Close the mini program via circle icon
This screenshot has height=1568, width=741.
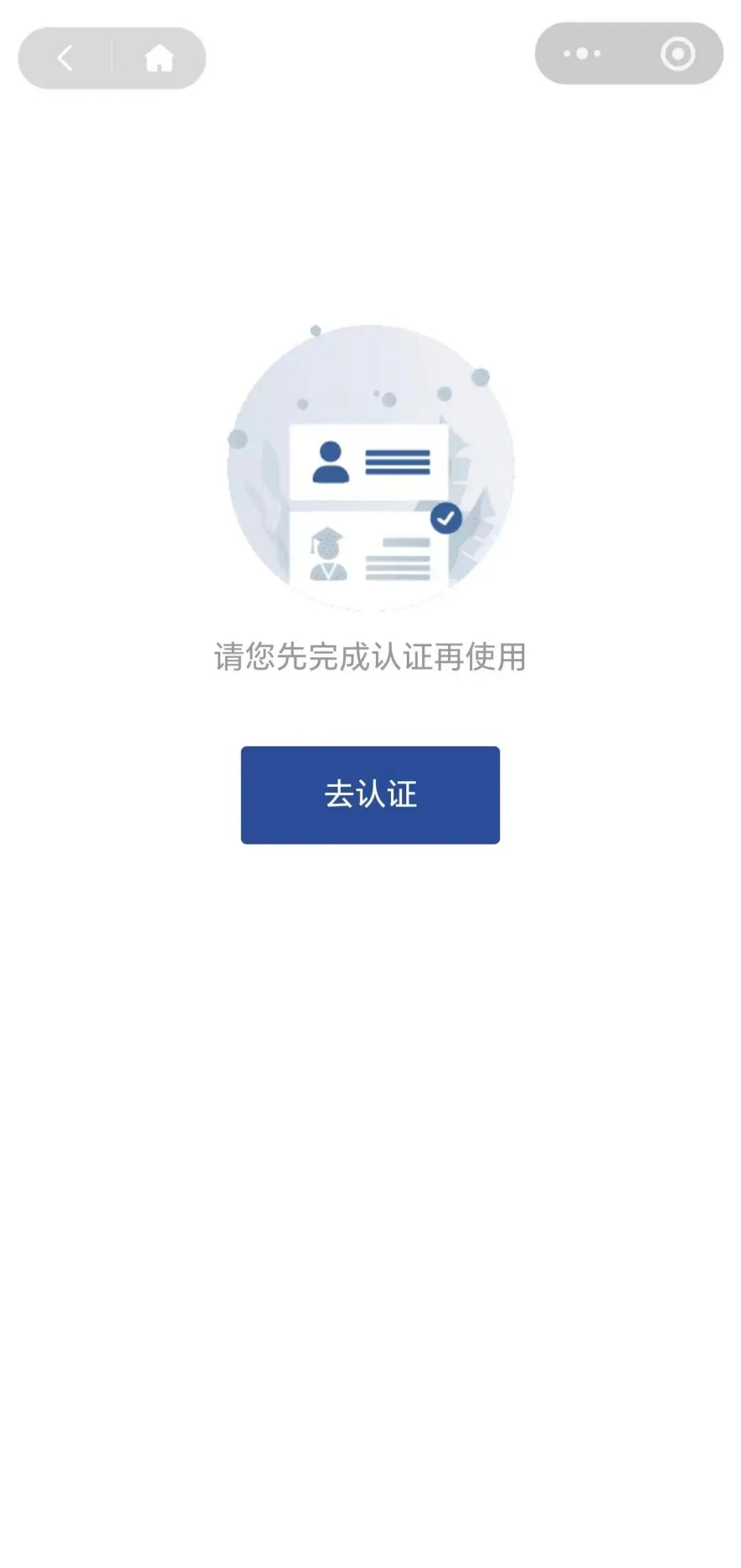point(677,54)
